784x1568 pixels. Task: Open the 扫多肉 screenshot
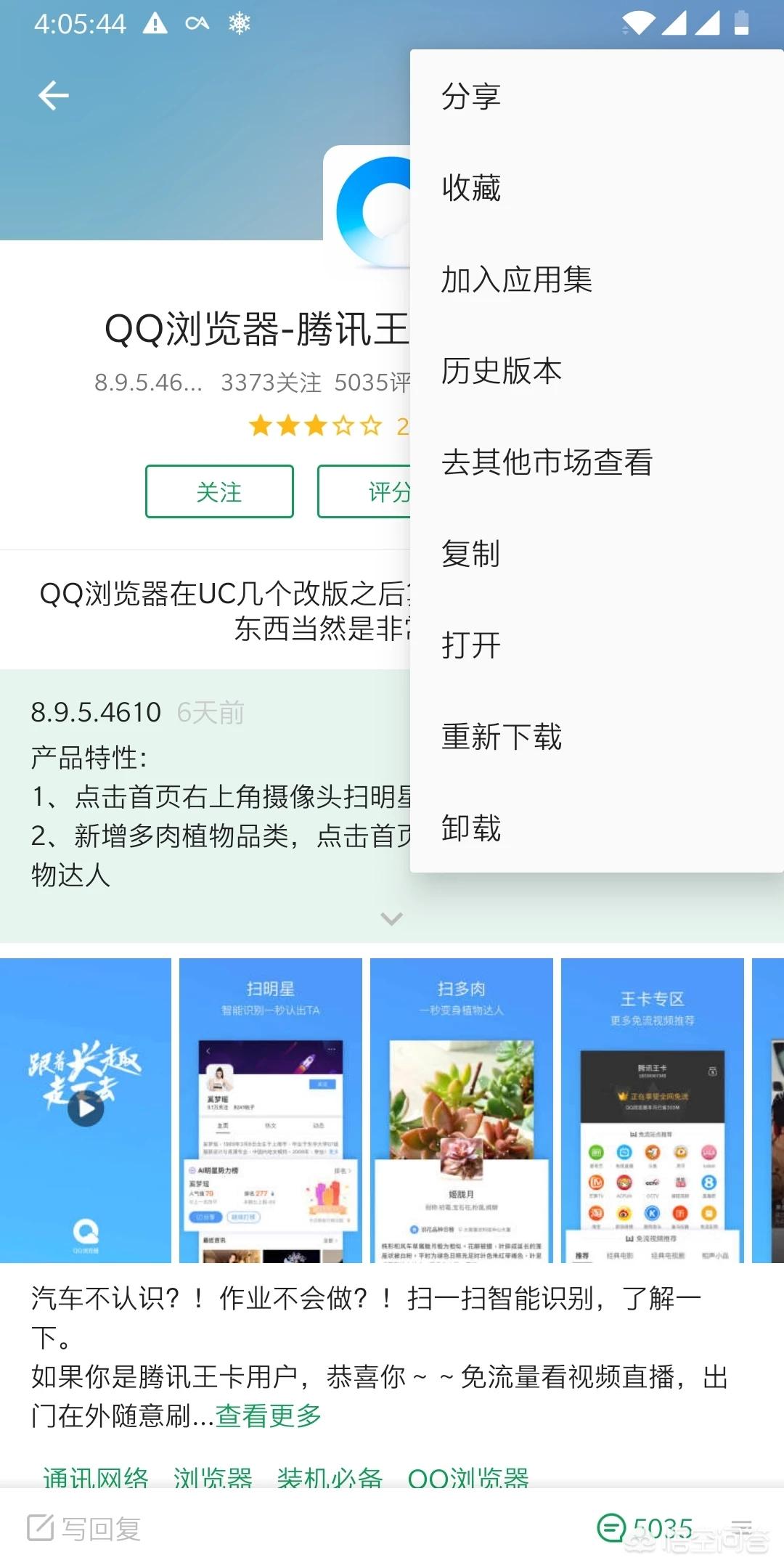[462, 1110]
